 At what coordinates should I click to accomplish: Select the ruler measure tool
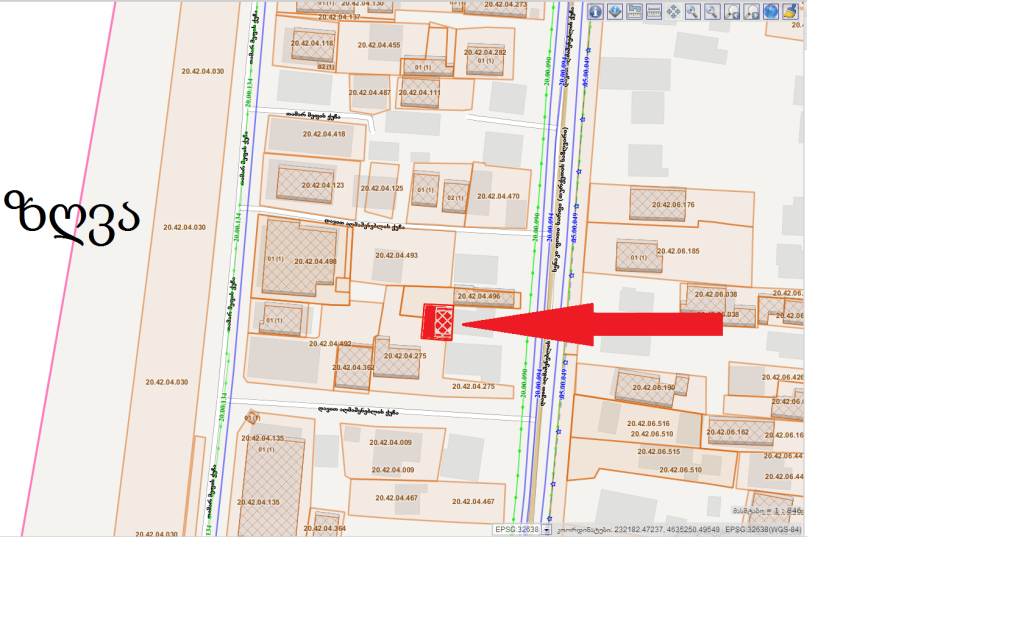(654, 11)
